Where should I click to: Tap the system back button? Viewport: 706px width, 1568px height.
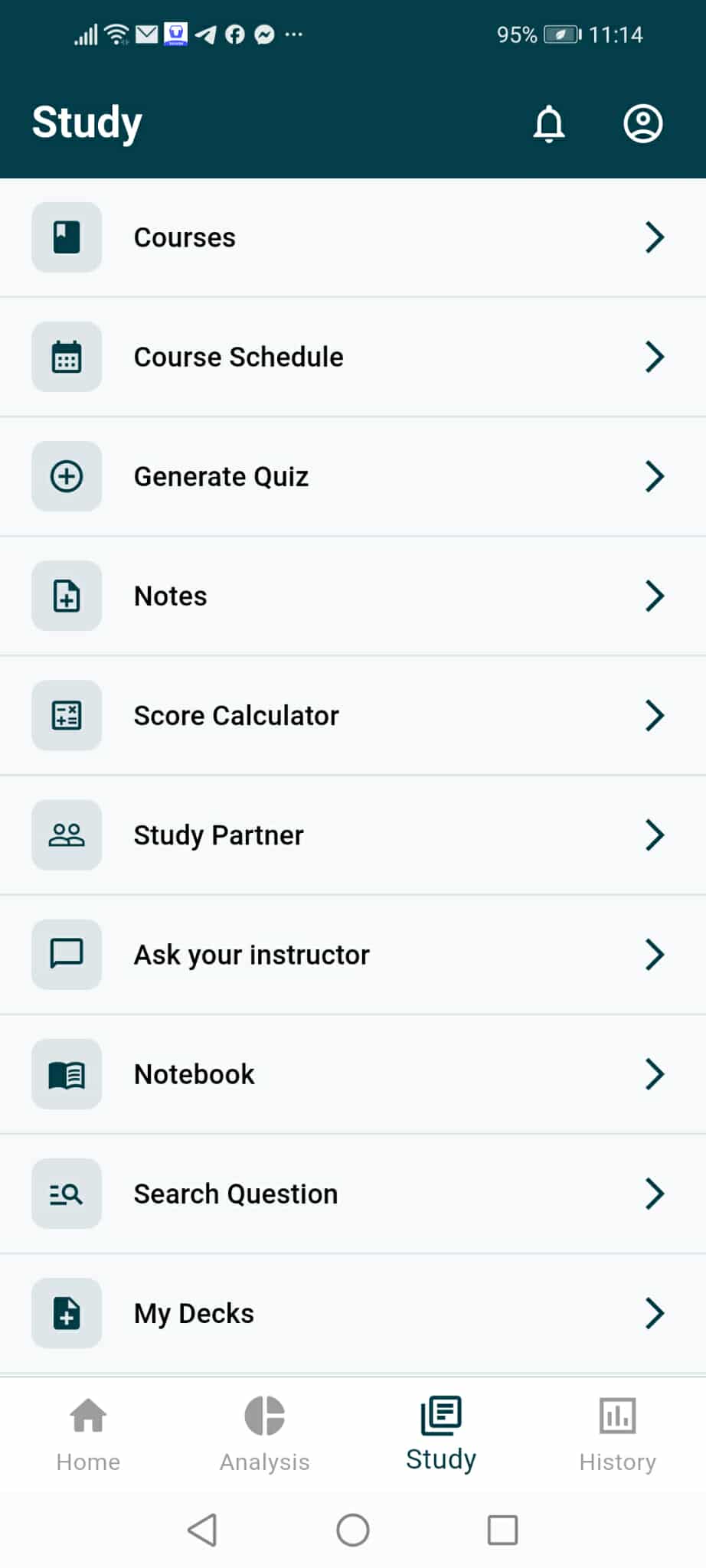203,1530
